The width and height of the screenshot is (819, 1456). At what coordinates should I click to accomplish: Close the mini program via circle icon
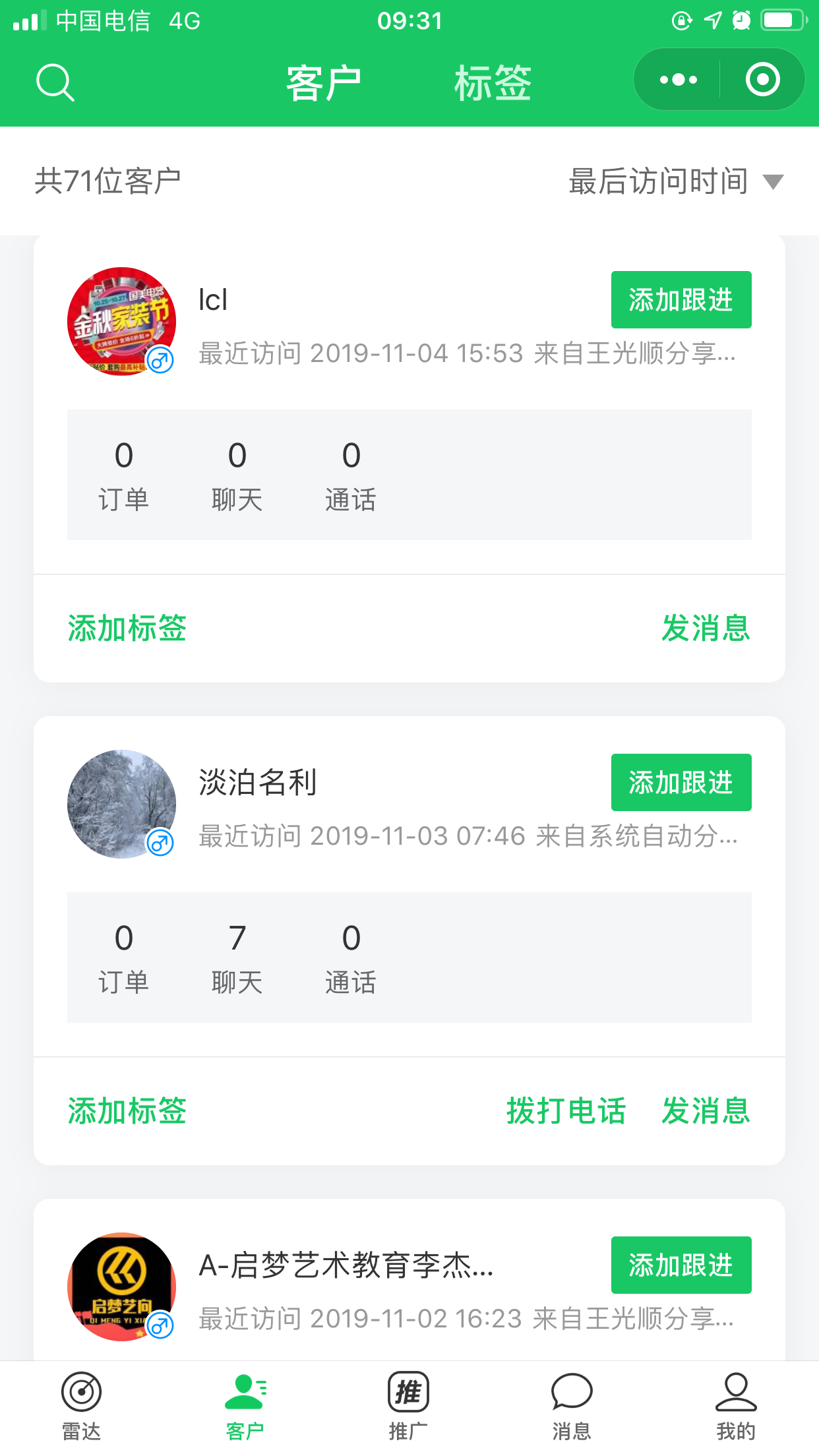point(762,80)
